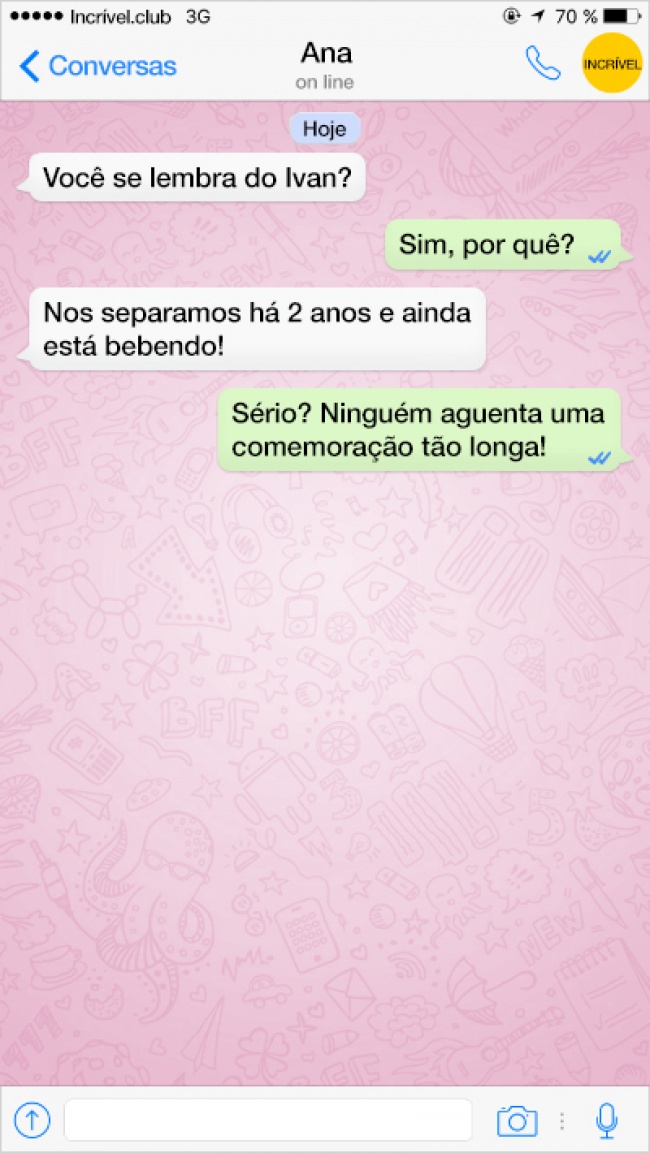Open the camera to send a photo
The height and width of the screenshot is (1153, 650).
[516, 1120]
